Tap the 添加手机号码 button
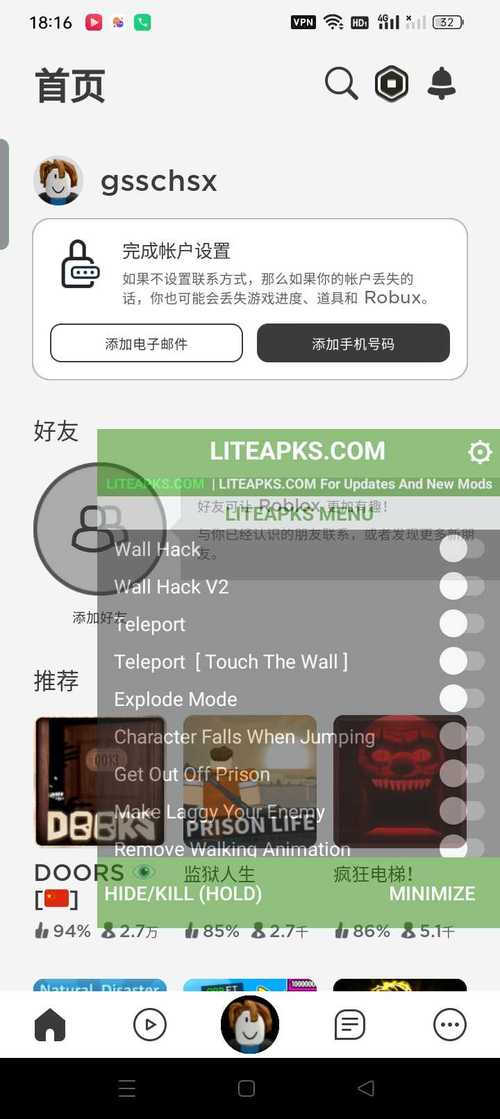 coord(353,344)
